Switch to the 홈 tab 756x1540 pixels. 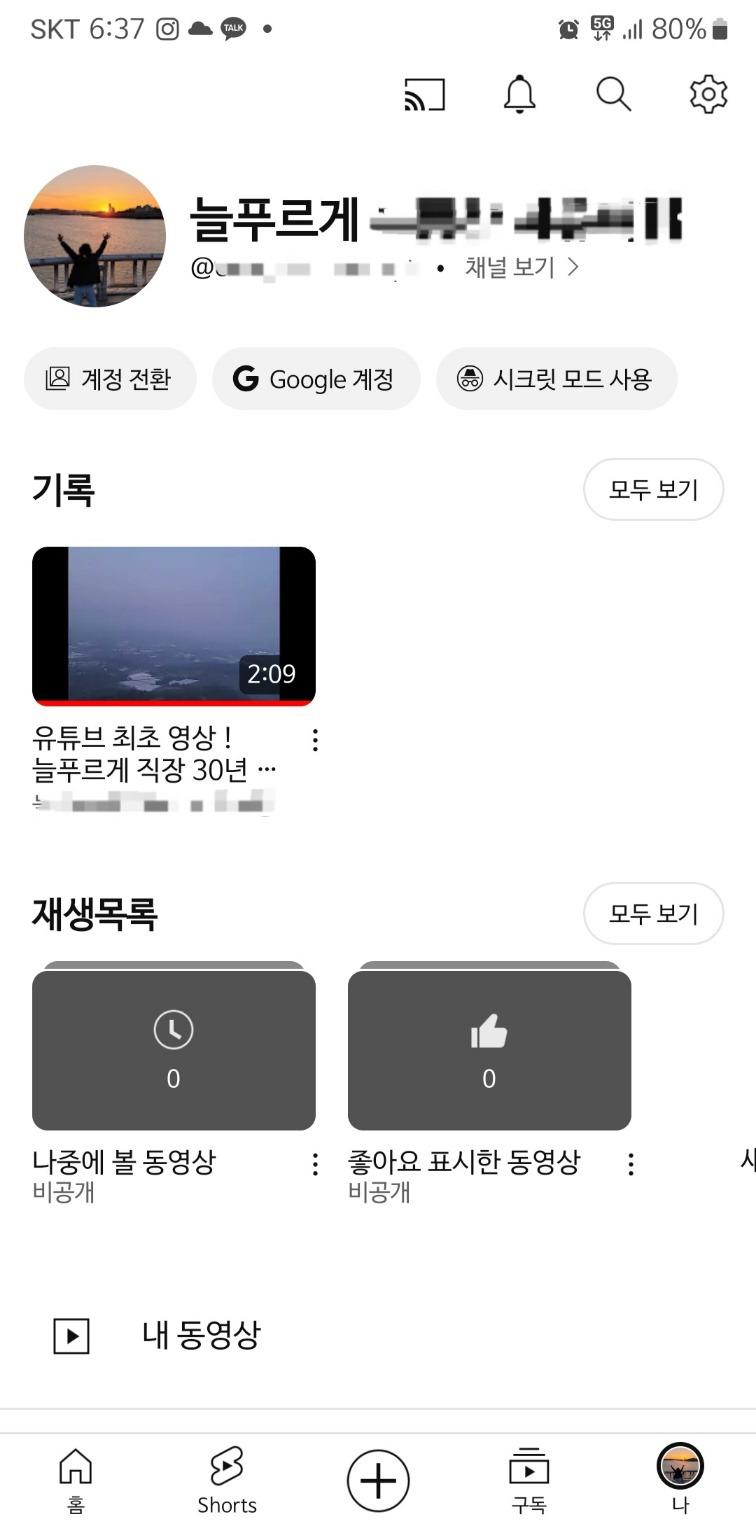pos(76,1481)
